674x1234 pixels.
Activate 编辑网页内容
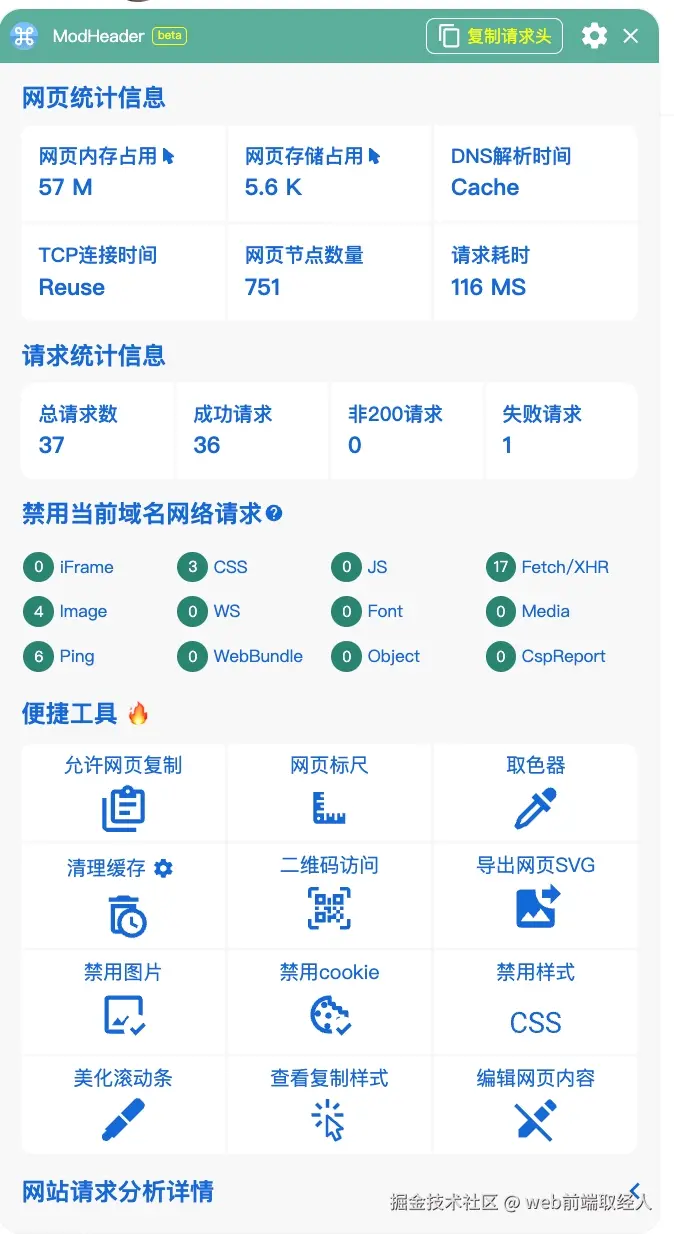tap(535, 1107)
